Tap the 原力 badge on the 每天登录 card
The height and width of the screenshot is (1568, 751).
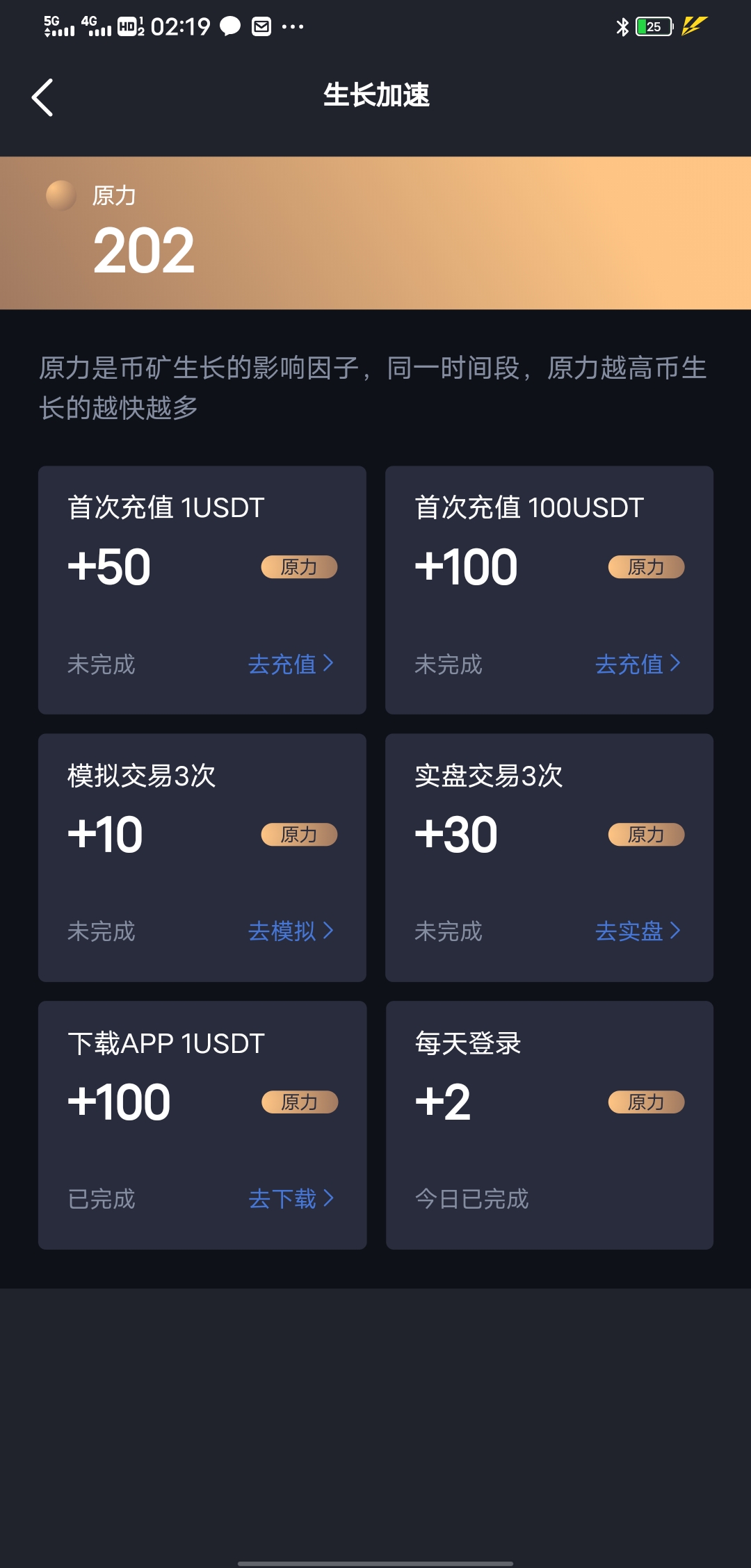click(646, 1102)
